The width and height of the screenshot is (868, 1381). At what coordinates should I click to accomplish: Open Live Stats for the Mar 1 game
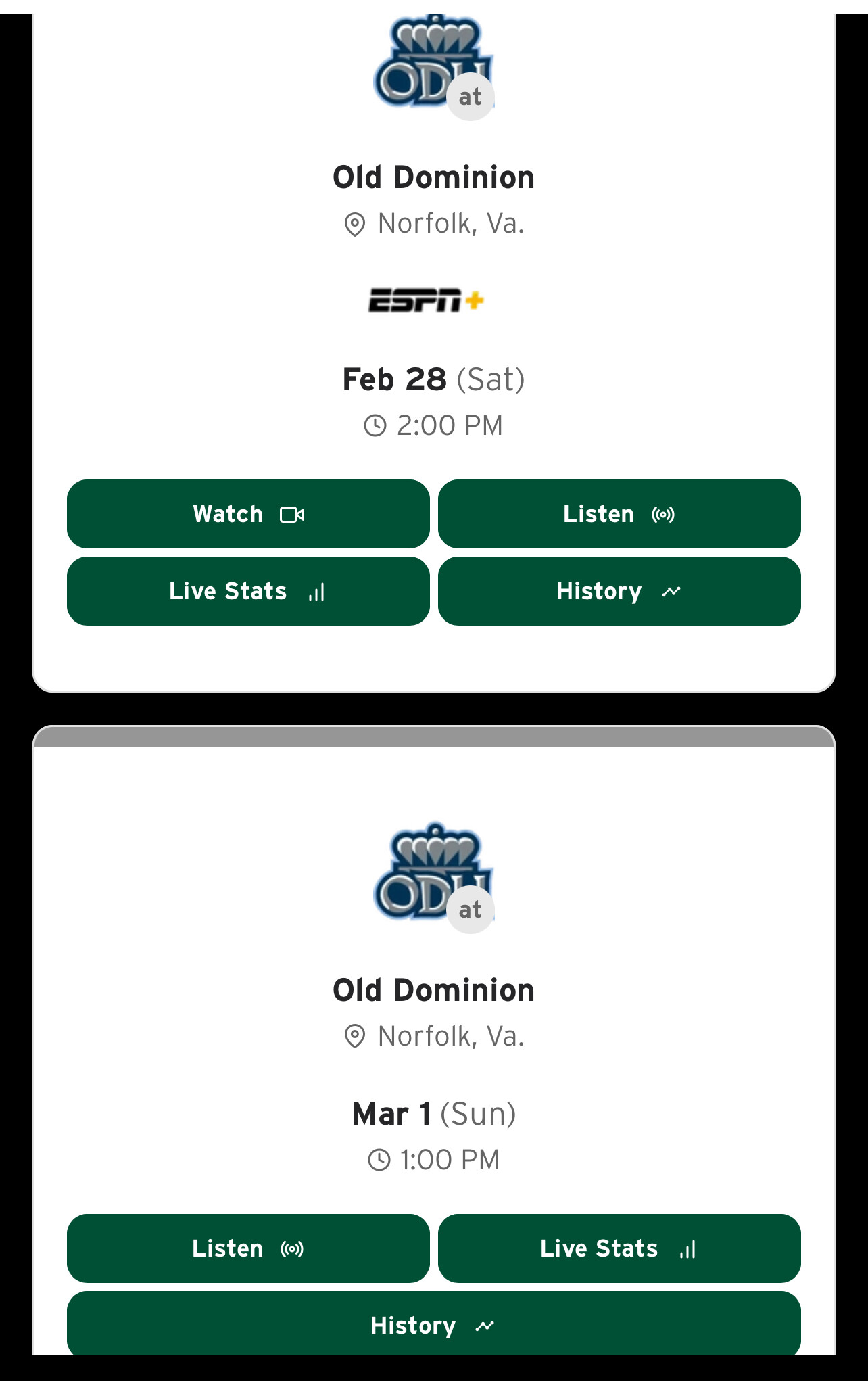coord(619,1248)
